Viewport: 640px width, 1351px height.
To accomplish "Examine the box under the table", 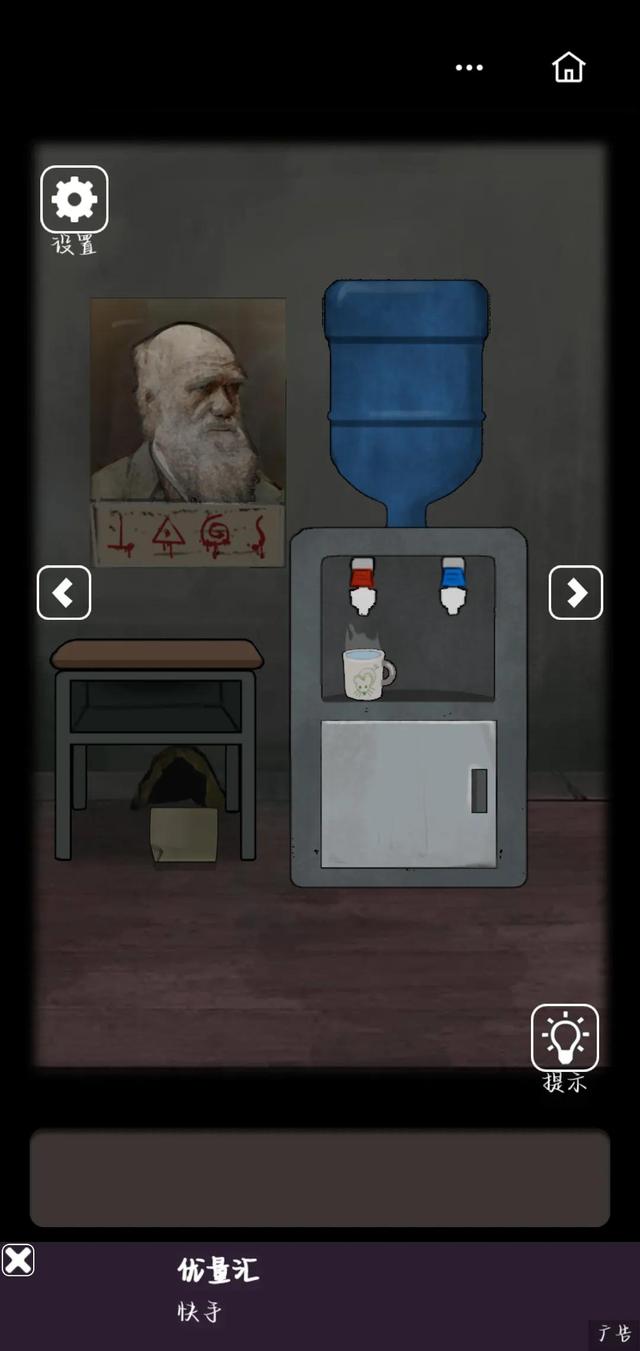I will pyautogui.click(x=183, y=834).
